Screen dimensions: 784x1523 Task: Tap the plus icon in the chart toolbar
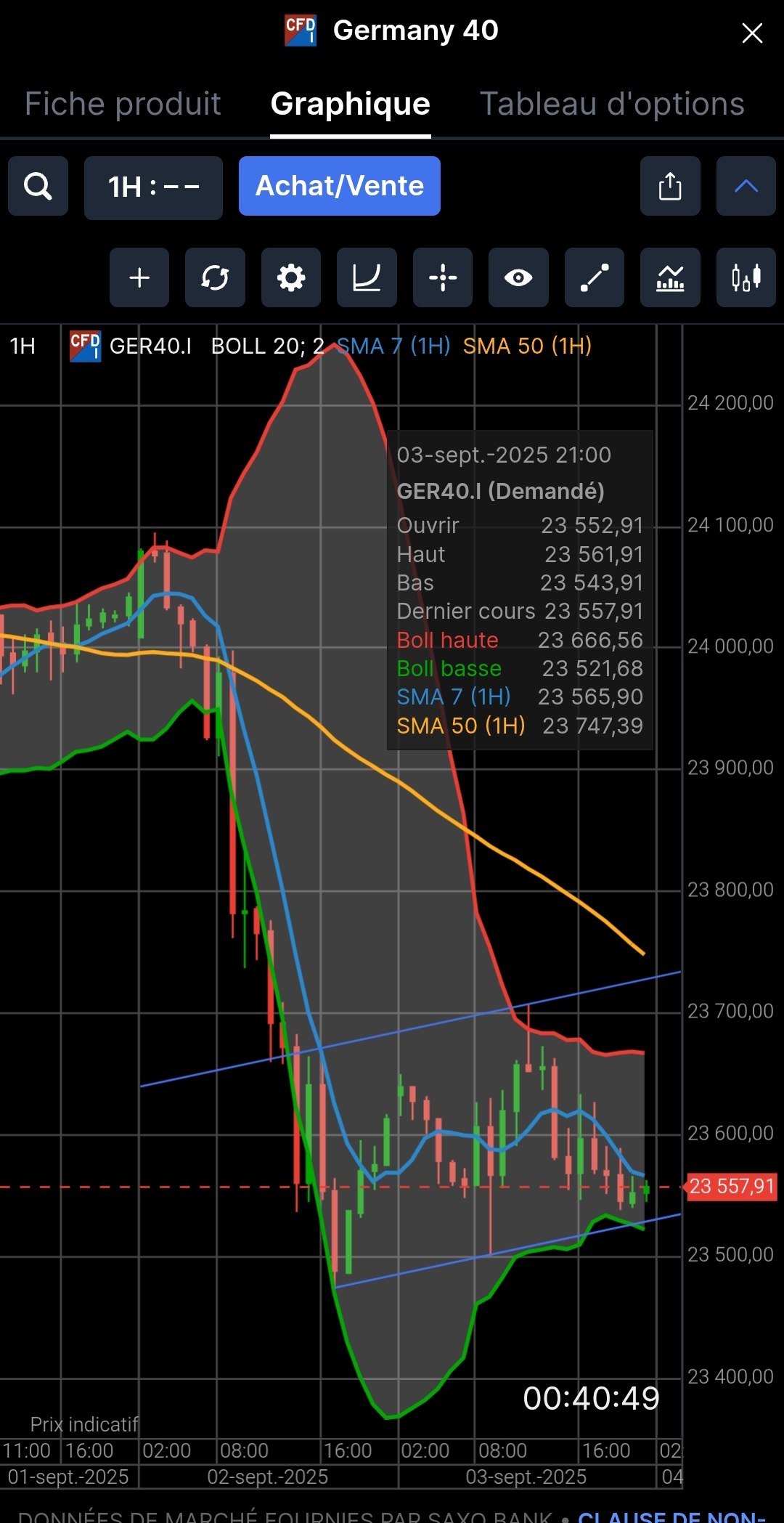point(139,277)
